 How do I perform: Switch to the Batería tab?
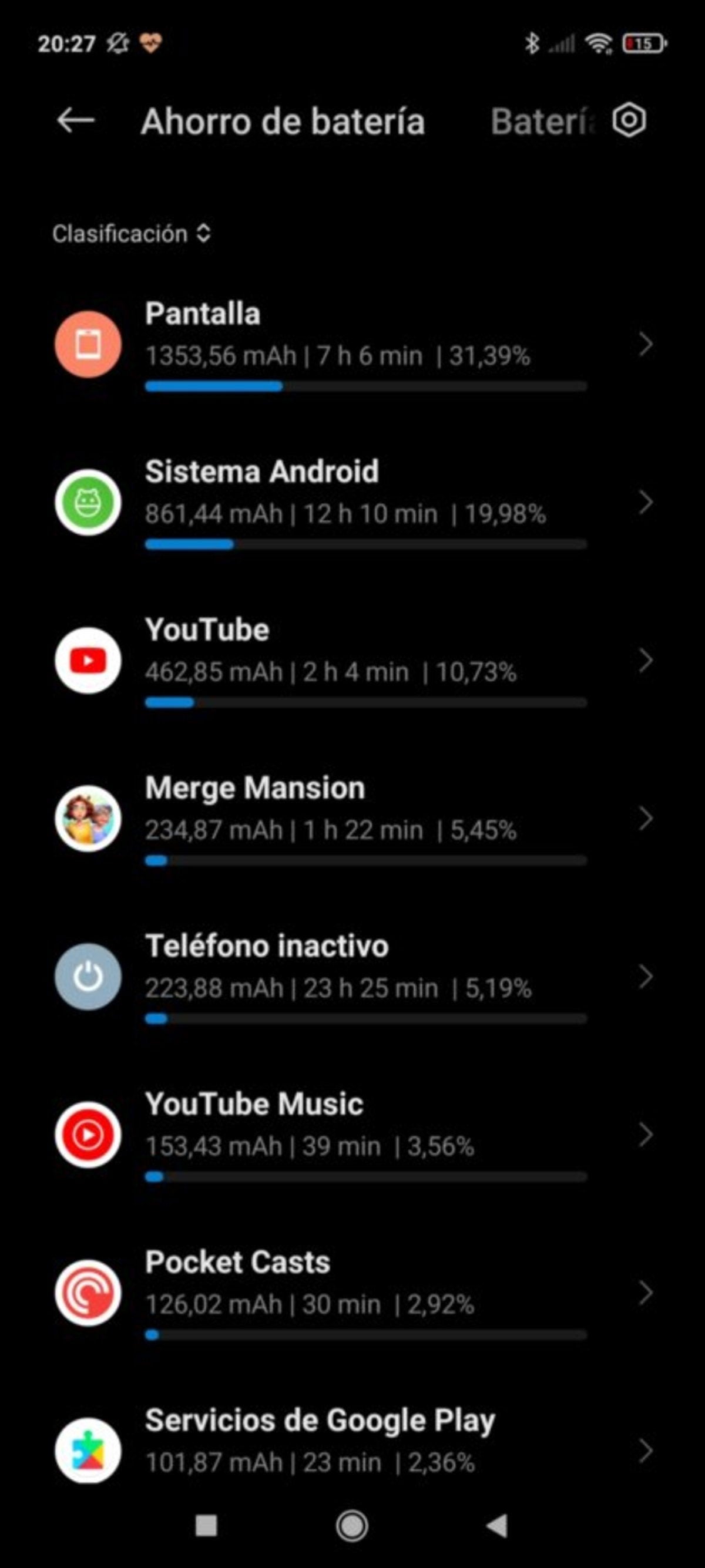[540, 121]
